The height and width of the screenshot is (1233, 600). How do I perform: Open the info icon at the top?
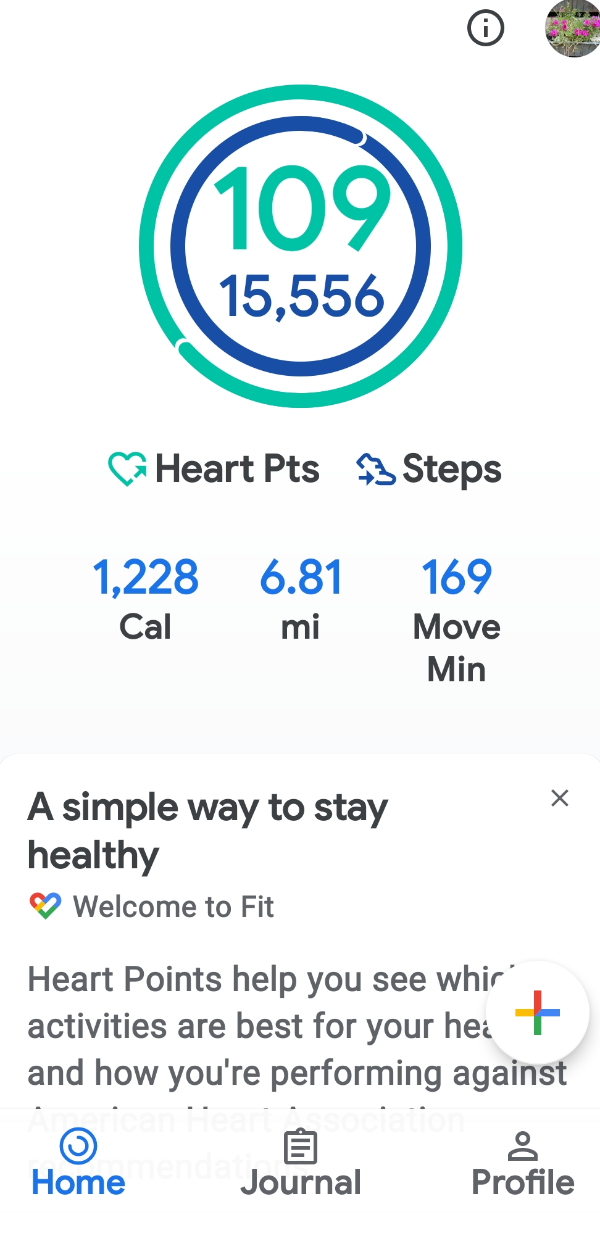click(x=486, y=29)
